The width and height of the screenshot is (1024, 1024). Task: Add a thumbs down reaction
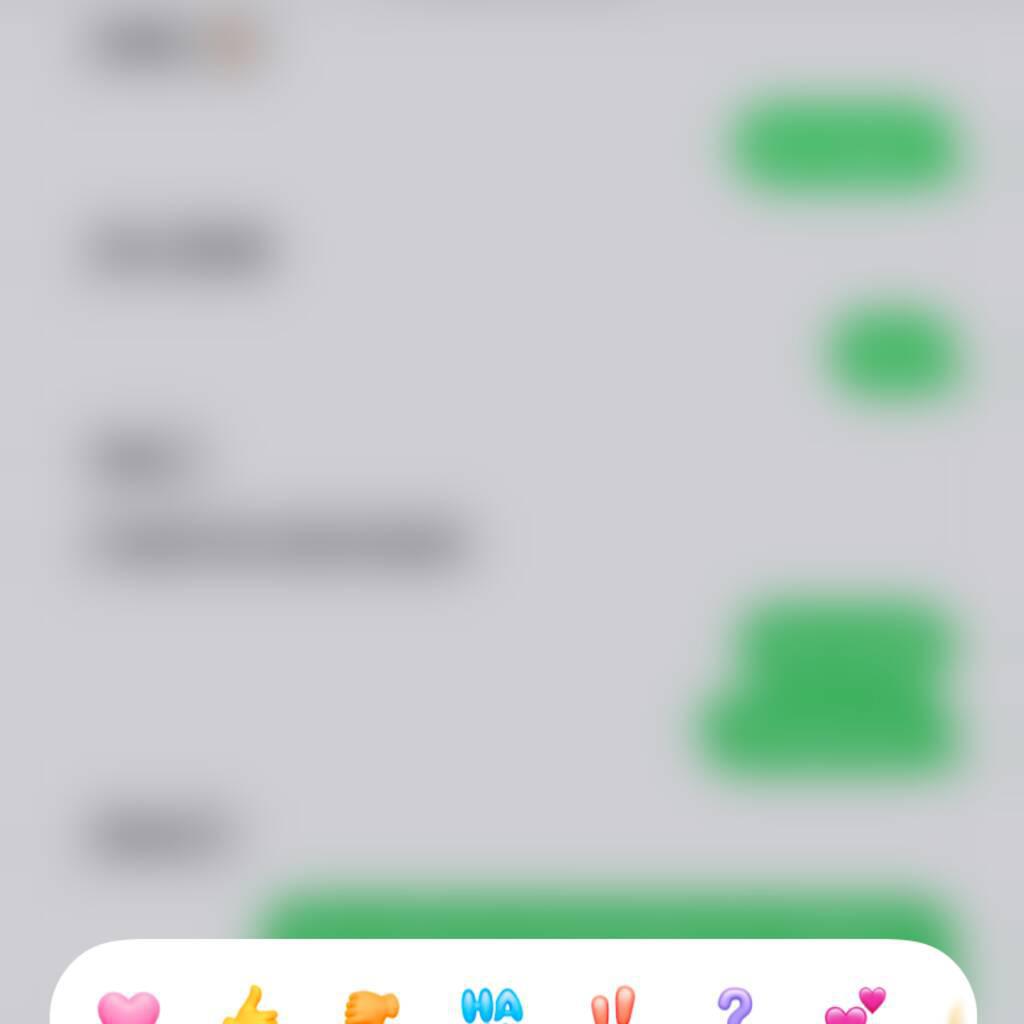click(372, 1005)
